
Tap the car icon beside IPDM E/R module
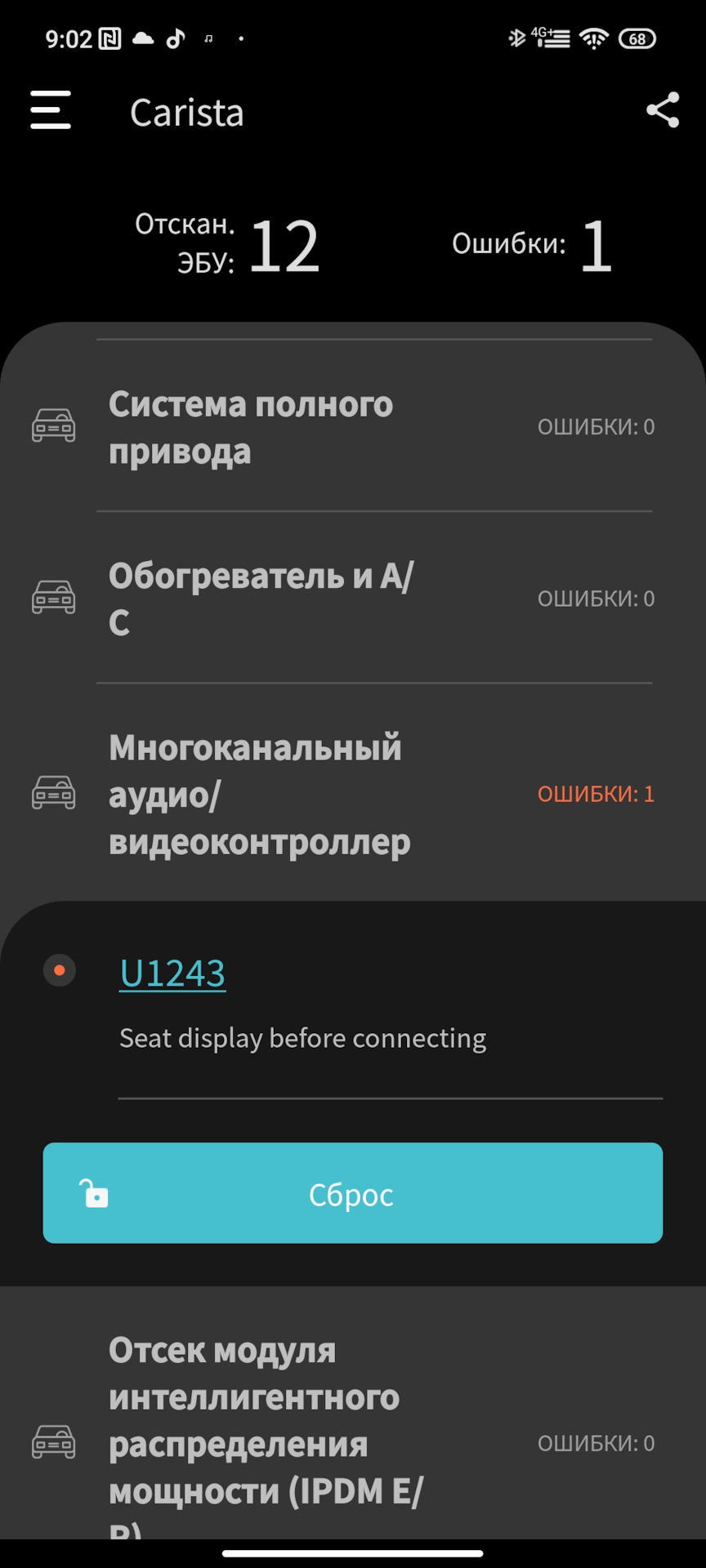click(54, 1442)
